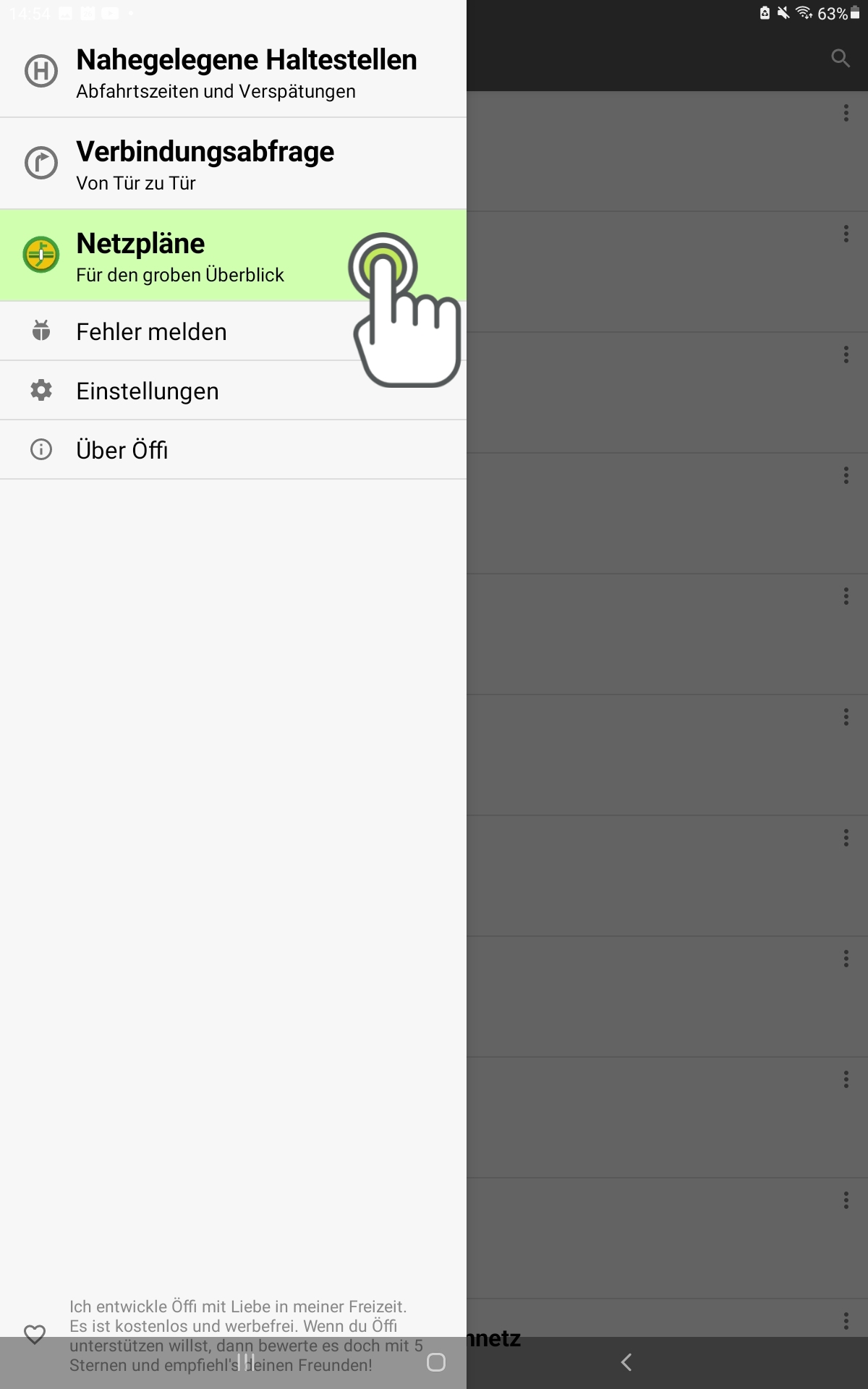This screenshot has height=1389, width=868.
Task: Tap Fehler melden
Action: point(233,331)
